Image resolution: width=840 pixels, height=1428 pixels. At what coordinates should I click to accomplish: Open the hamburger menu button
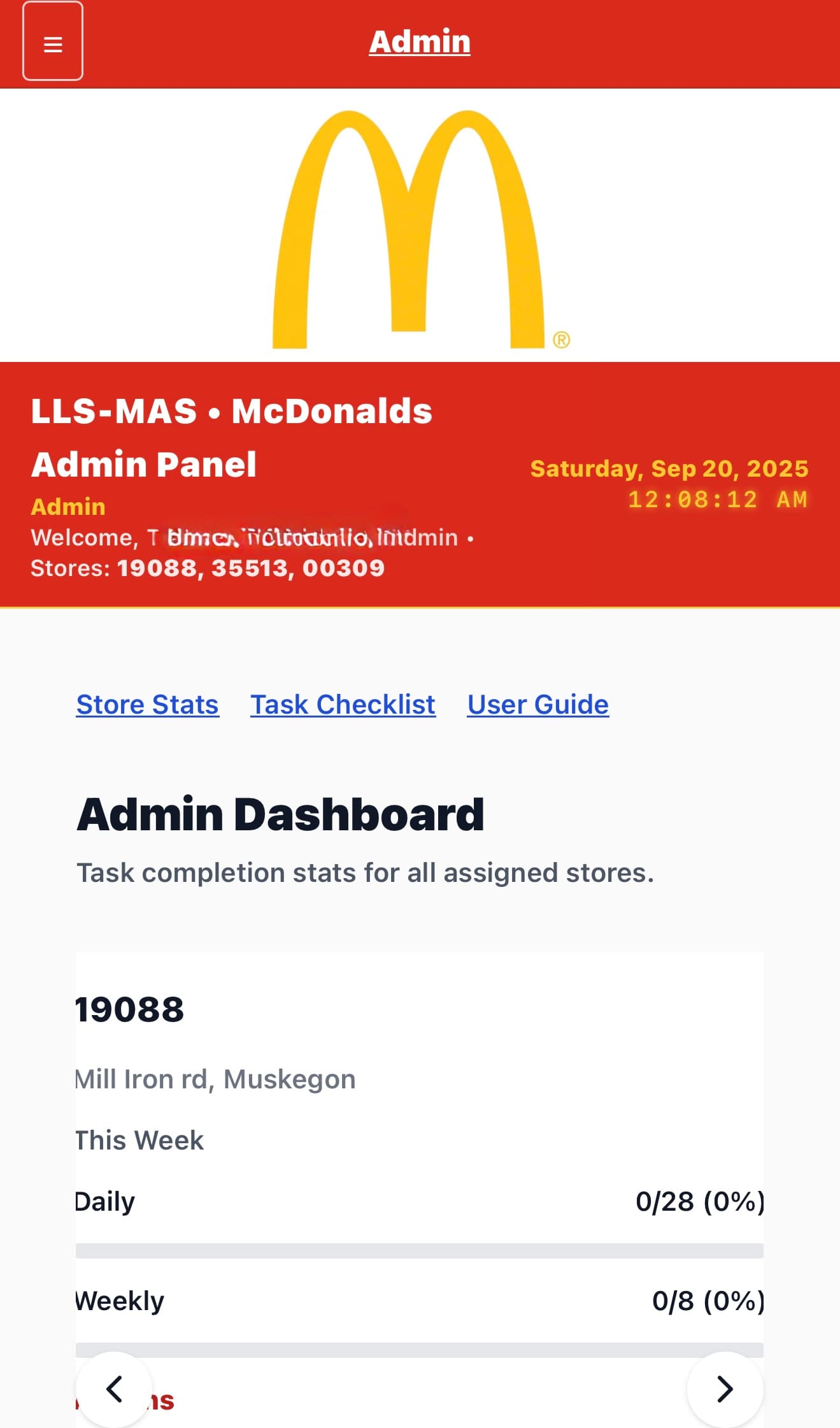[53, 41]
